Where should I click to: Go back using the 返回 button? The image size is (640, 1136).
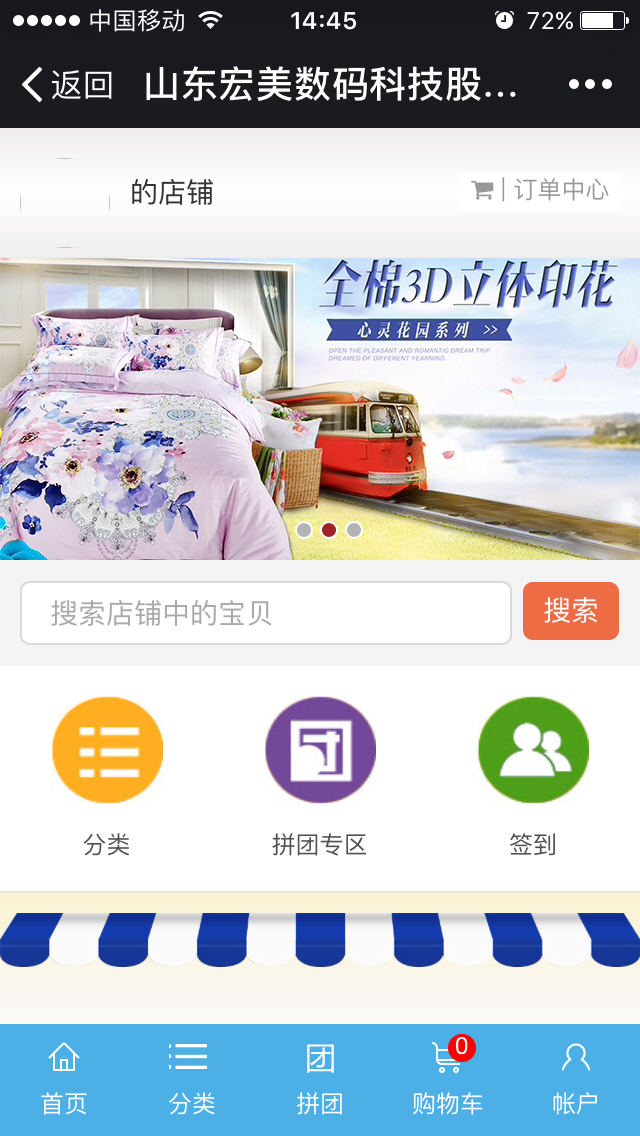tap(67, 85)
